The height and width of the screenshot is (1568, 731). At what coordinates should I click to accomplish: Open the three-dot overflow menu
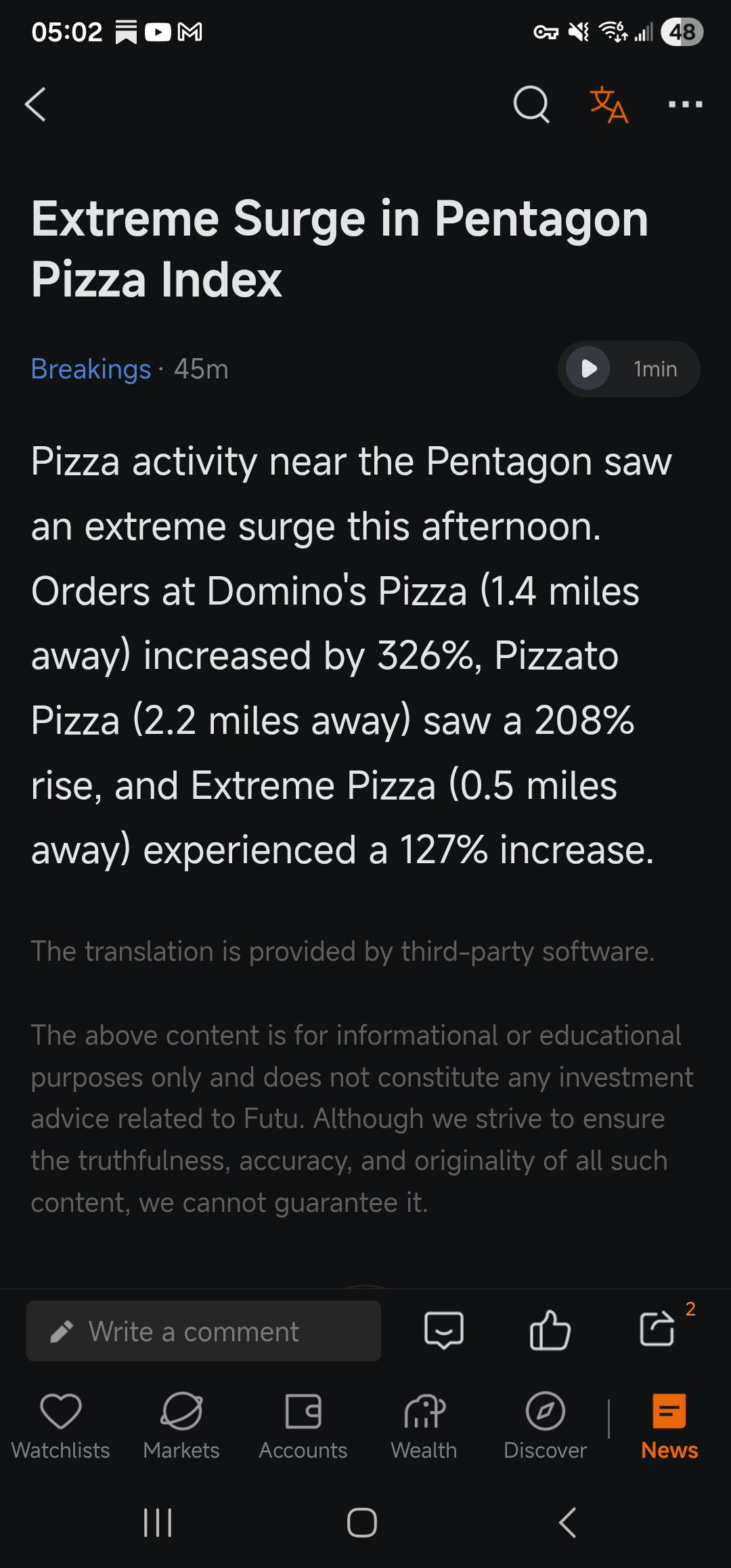(685, 105)
